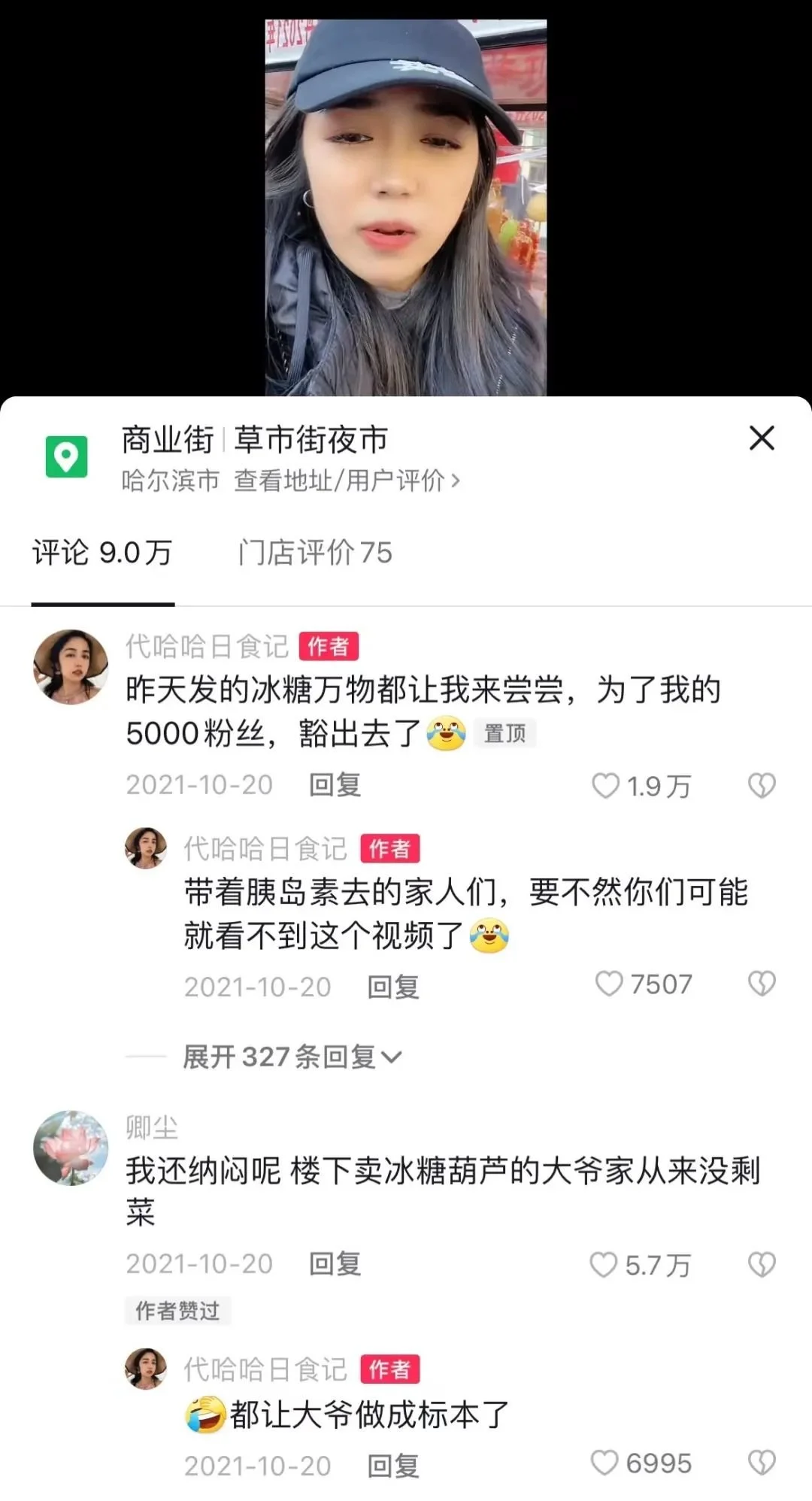Close the comments panel
The image size is (812, 1501).
(762, 438)
